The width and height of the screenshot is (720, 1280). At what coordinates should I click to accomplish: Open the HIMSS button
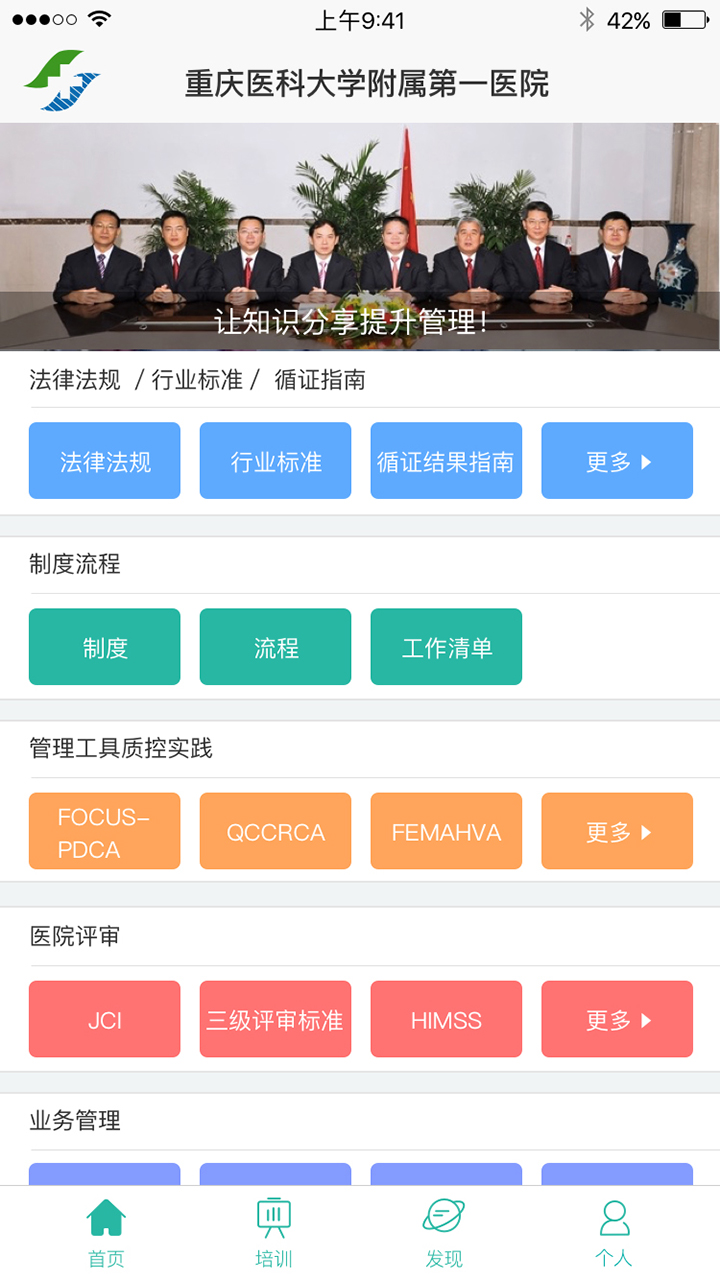(x=446, y=1020)
